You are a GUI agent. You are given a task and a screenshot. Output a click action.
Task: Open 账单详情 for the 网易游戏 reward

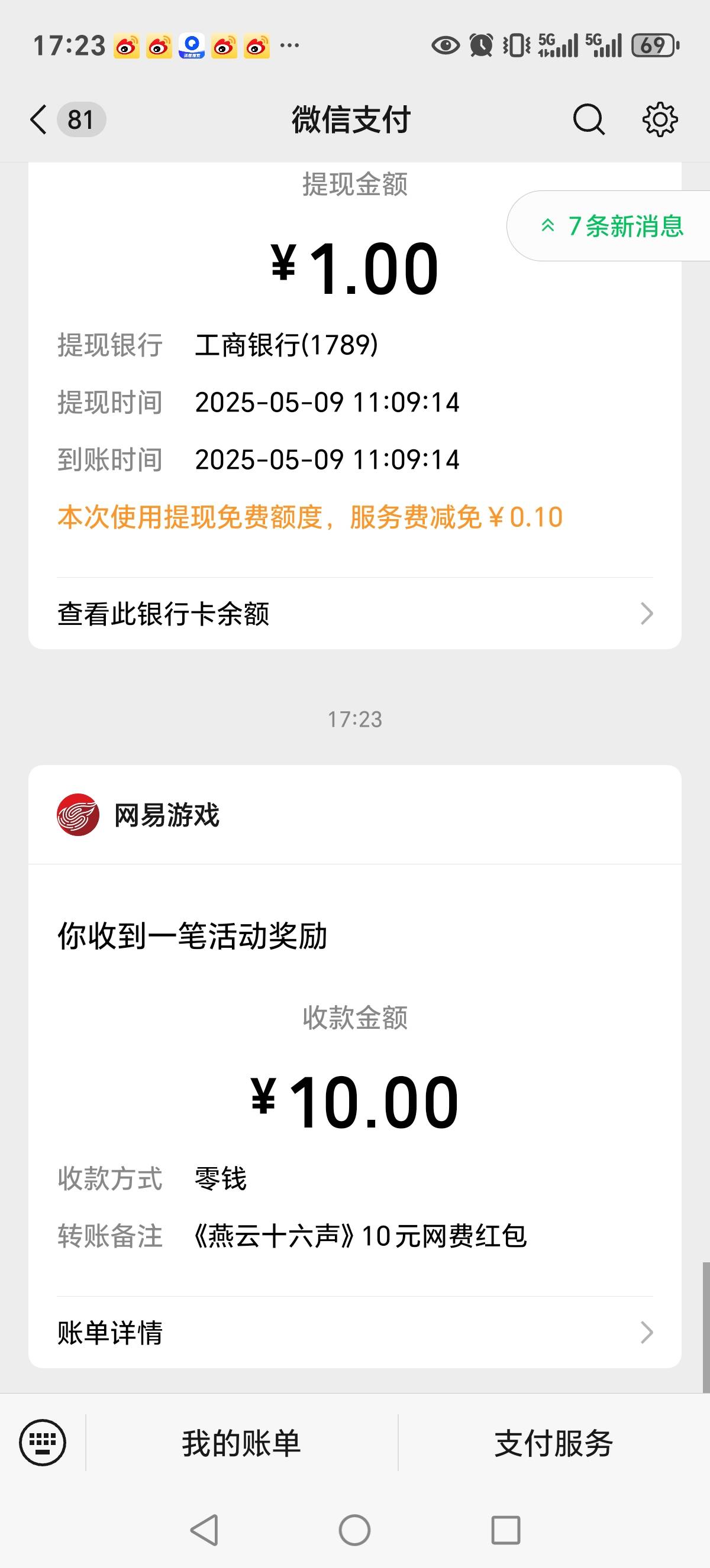pos(355,1333)
